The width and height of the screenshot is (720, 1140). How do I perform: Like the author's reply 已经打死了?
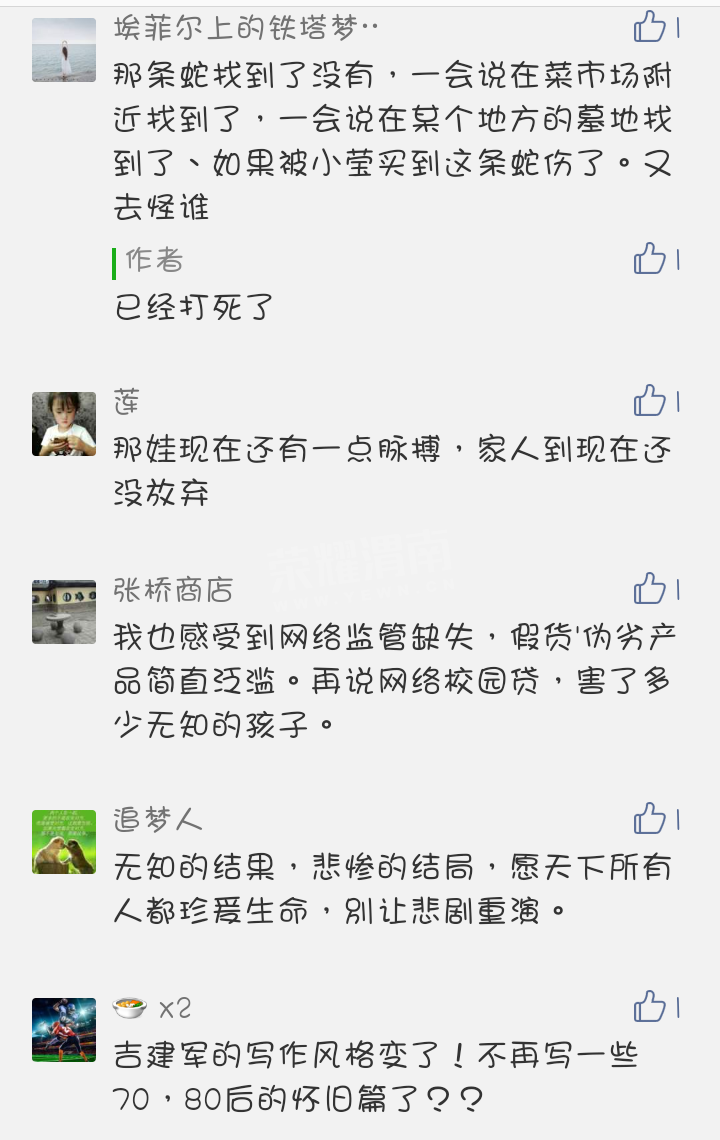(x=651, y=259)
